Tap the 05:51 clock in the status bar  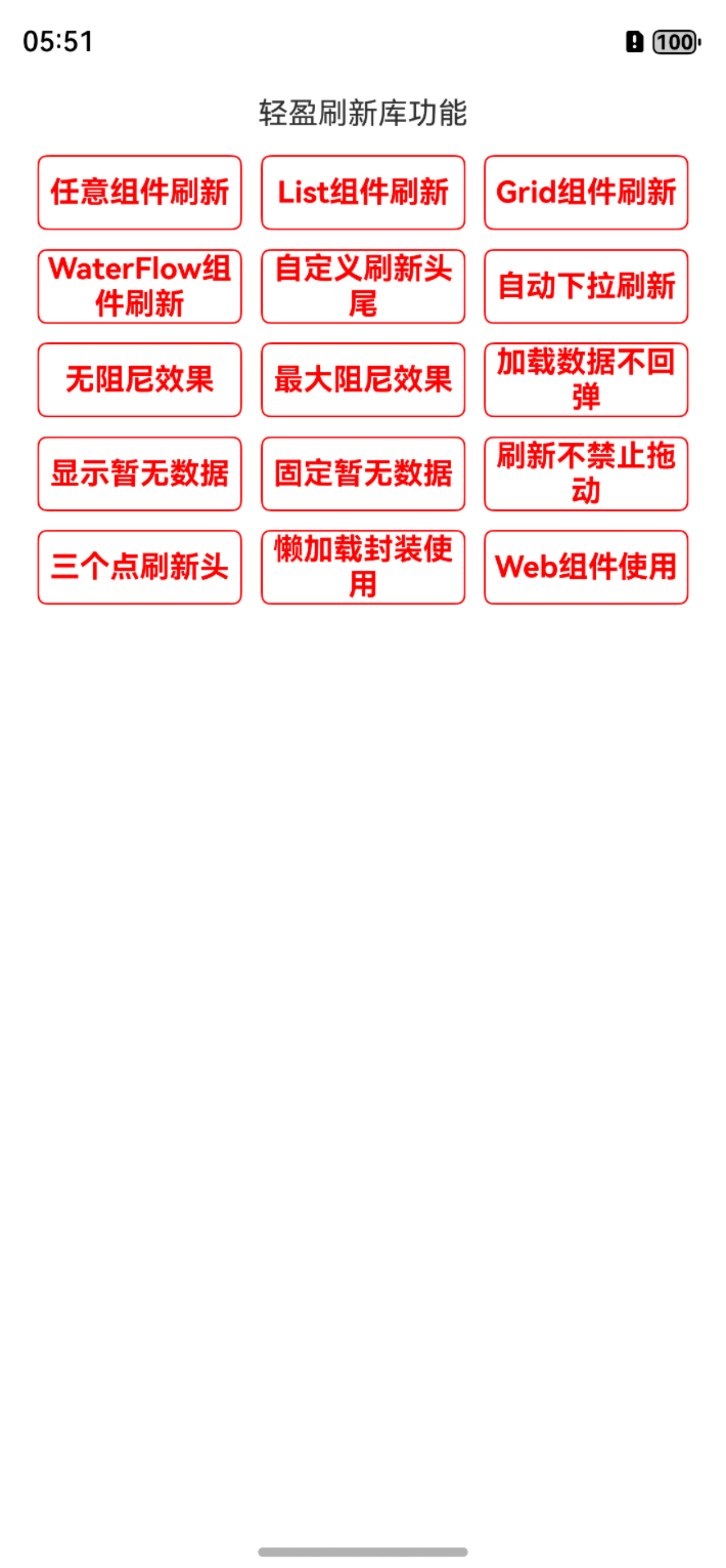[x=57, y=42]
